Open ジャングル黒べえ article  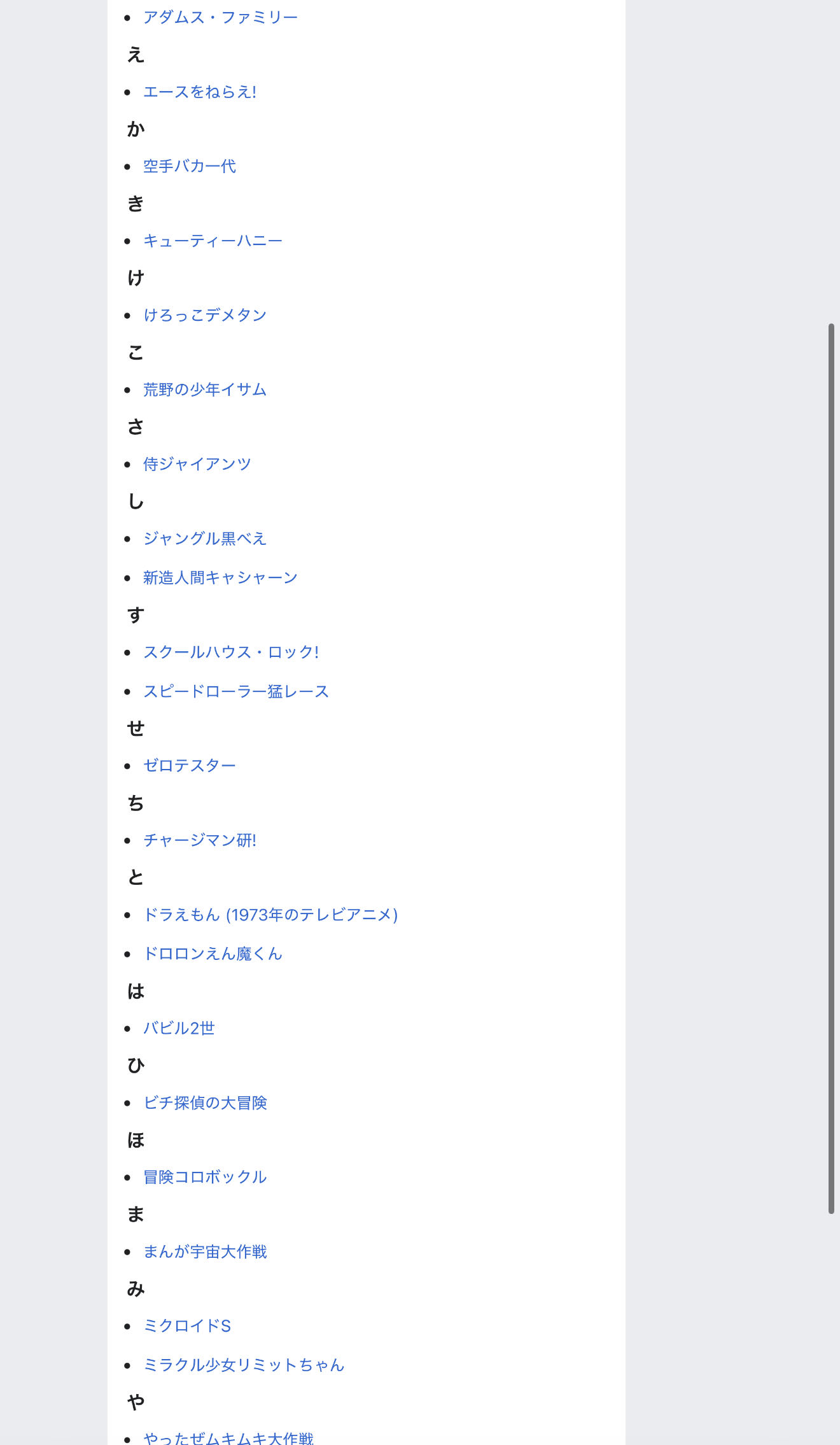coord(205,539)
